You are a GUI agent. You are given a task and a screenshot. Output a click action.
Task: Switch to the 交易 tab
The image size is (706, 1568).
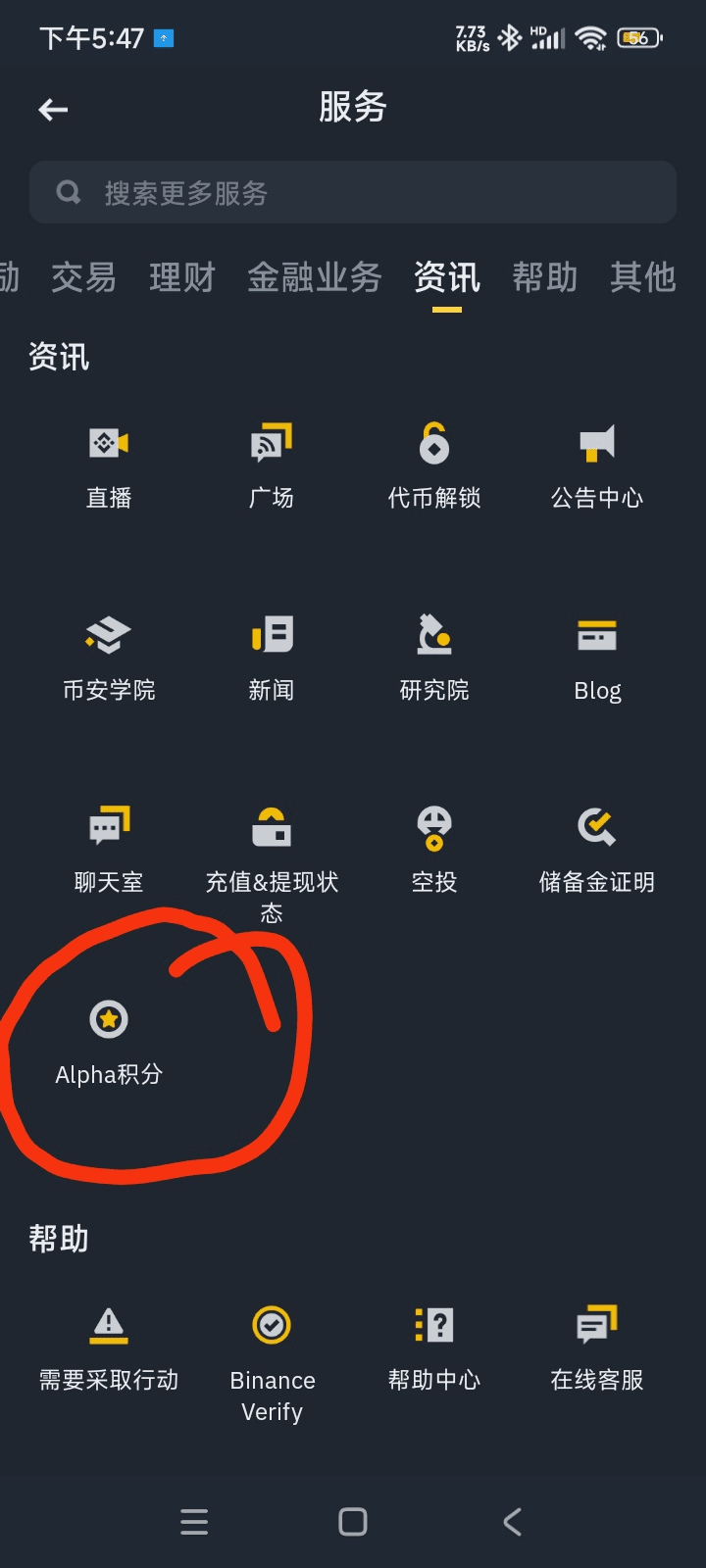pos(83,278)
